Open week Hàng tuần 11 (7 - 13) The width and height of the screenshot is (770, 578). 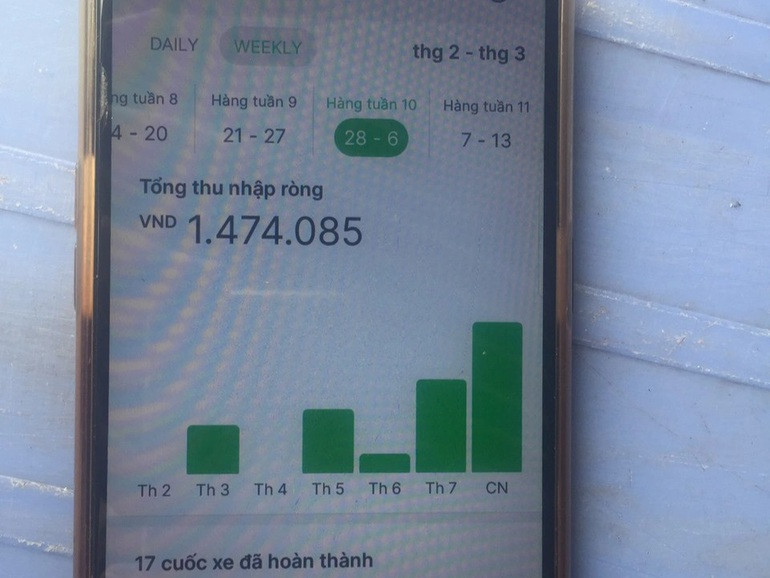coord(485,123)
